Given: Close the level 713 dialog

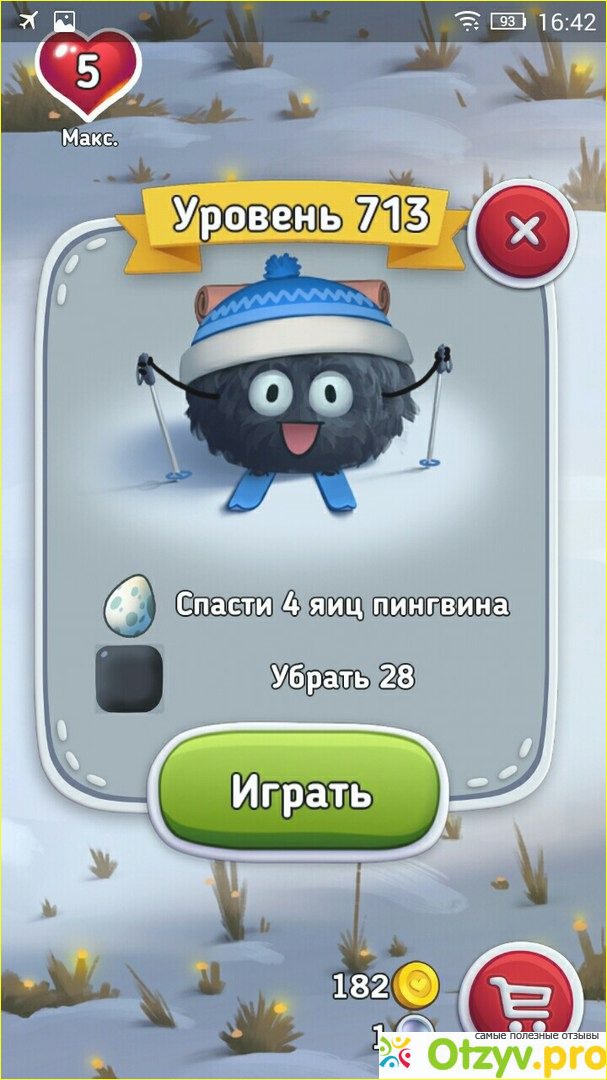Looking at the screenshot, I should (522, 231).
